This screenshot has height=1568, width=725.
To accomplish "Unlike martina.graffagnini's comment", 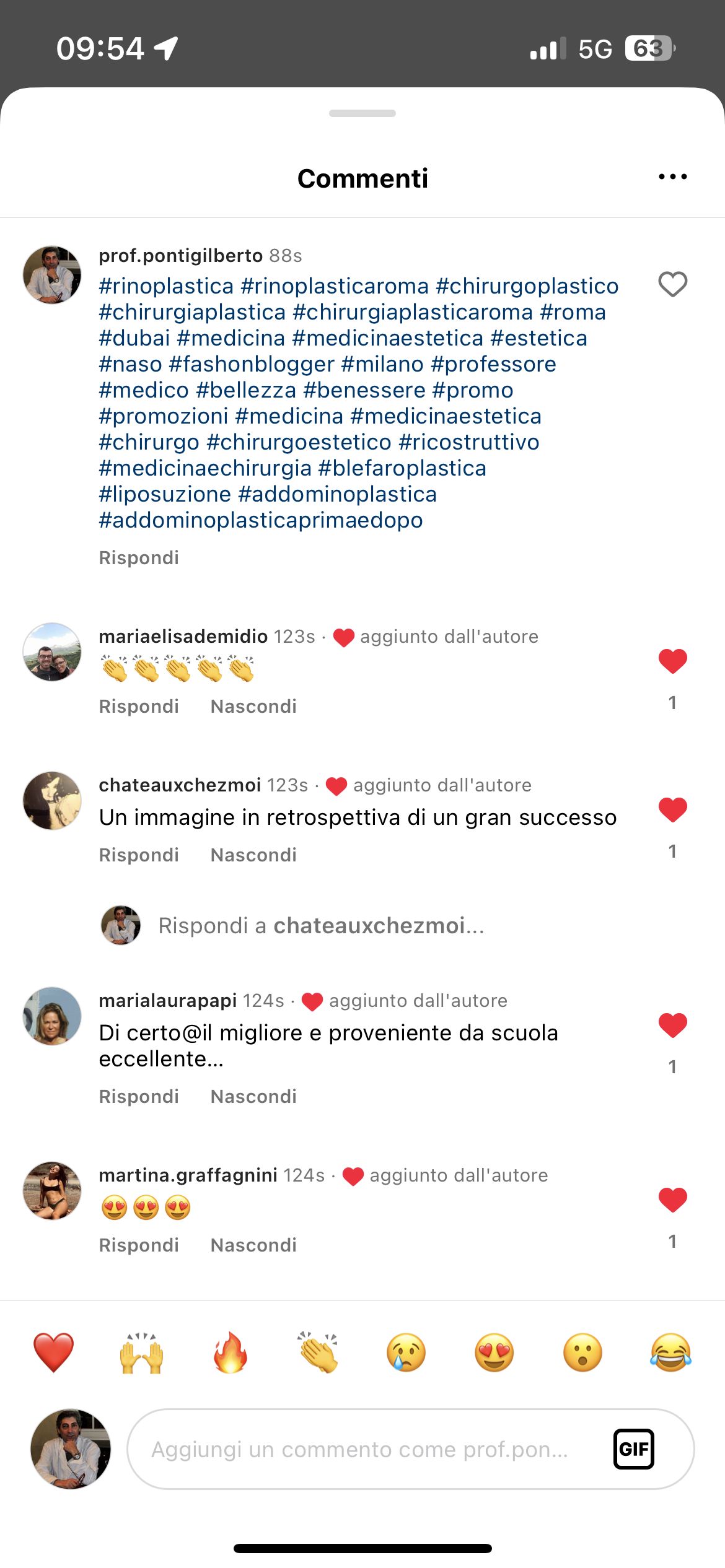I will (x=672, y=1200).
